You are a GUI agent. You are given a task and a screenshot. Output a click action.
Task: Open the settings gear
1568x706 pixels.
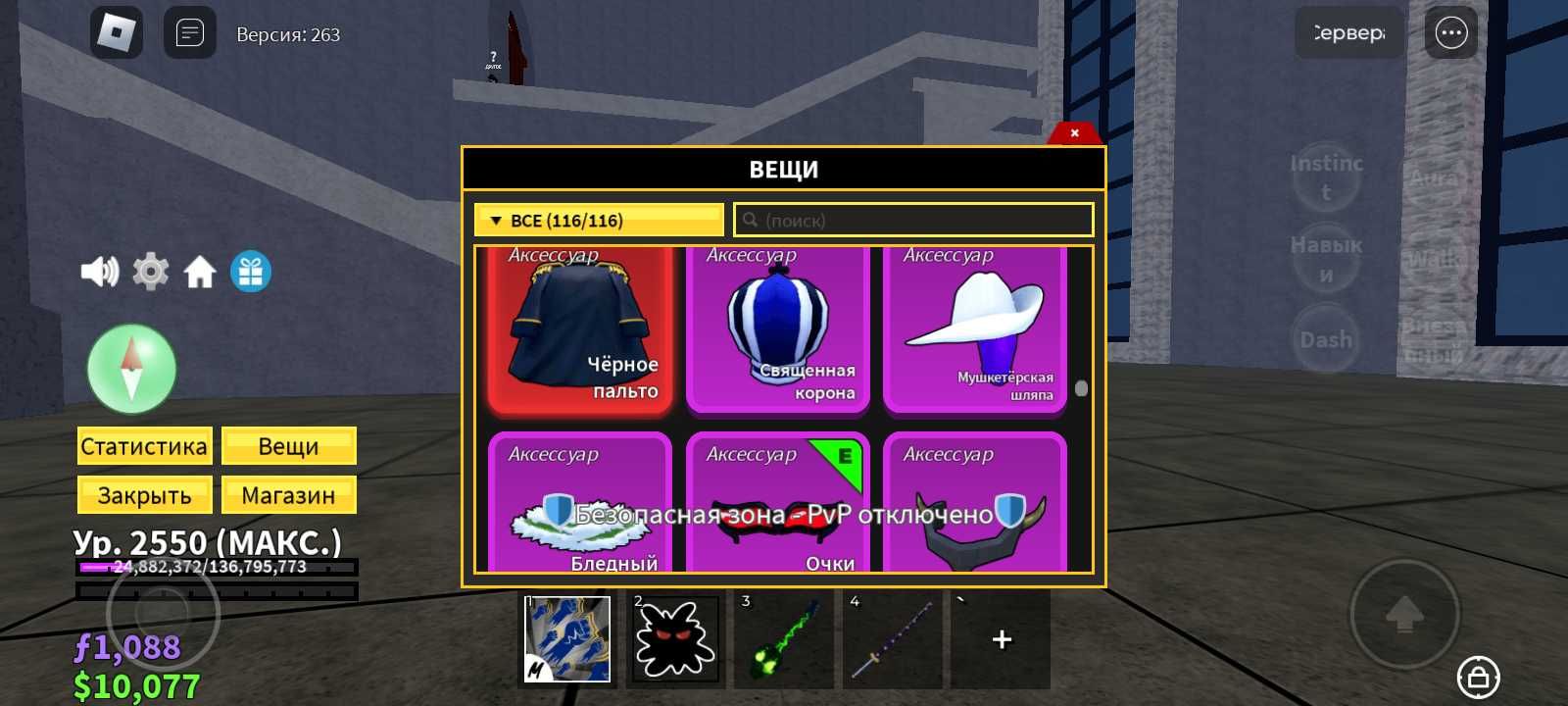click(150, 272)
